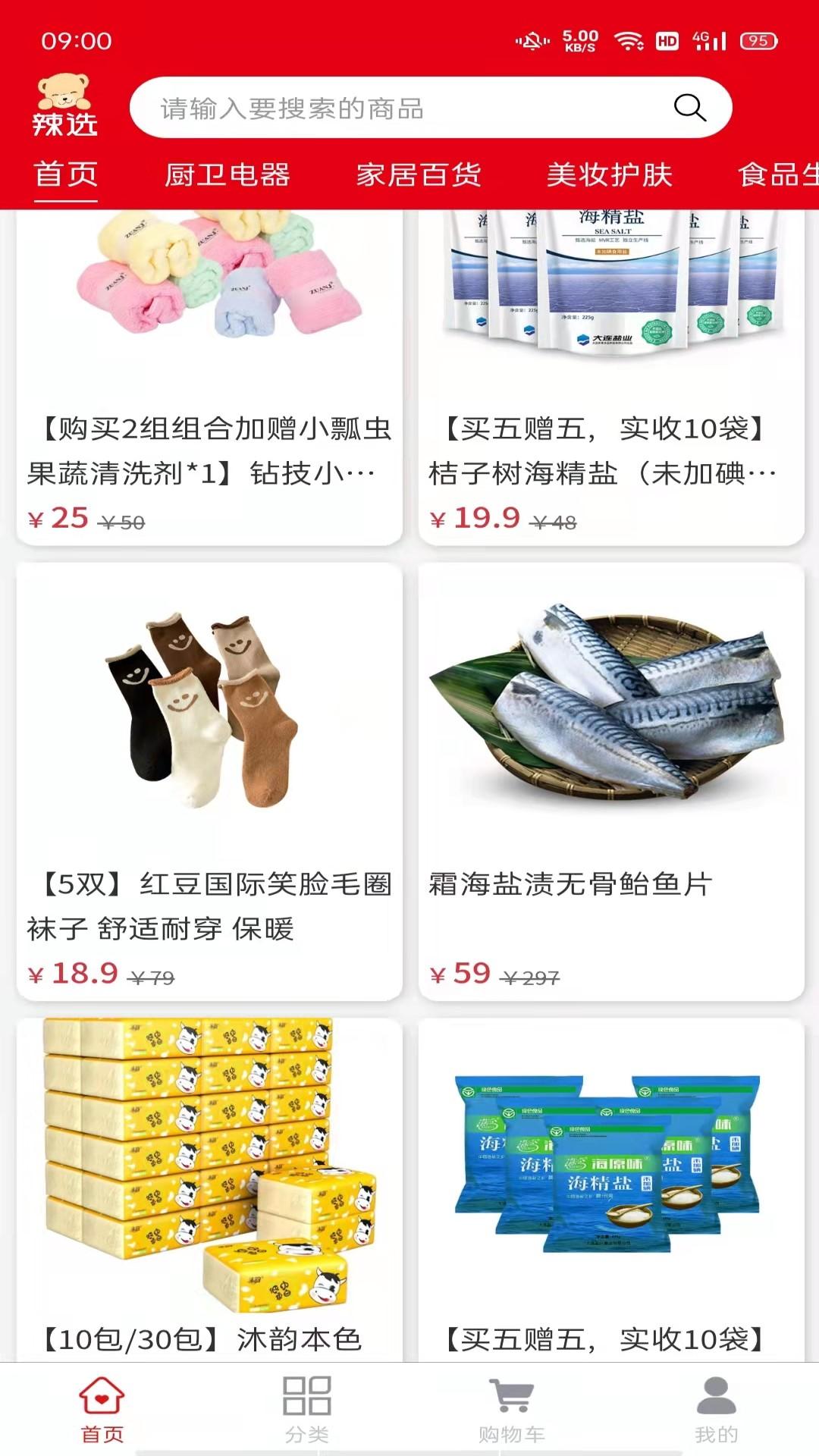
Task: Select the 首页 top tab
Action: [66, 174]
